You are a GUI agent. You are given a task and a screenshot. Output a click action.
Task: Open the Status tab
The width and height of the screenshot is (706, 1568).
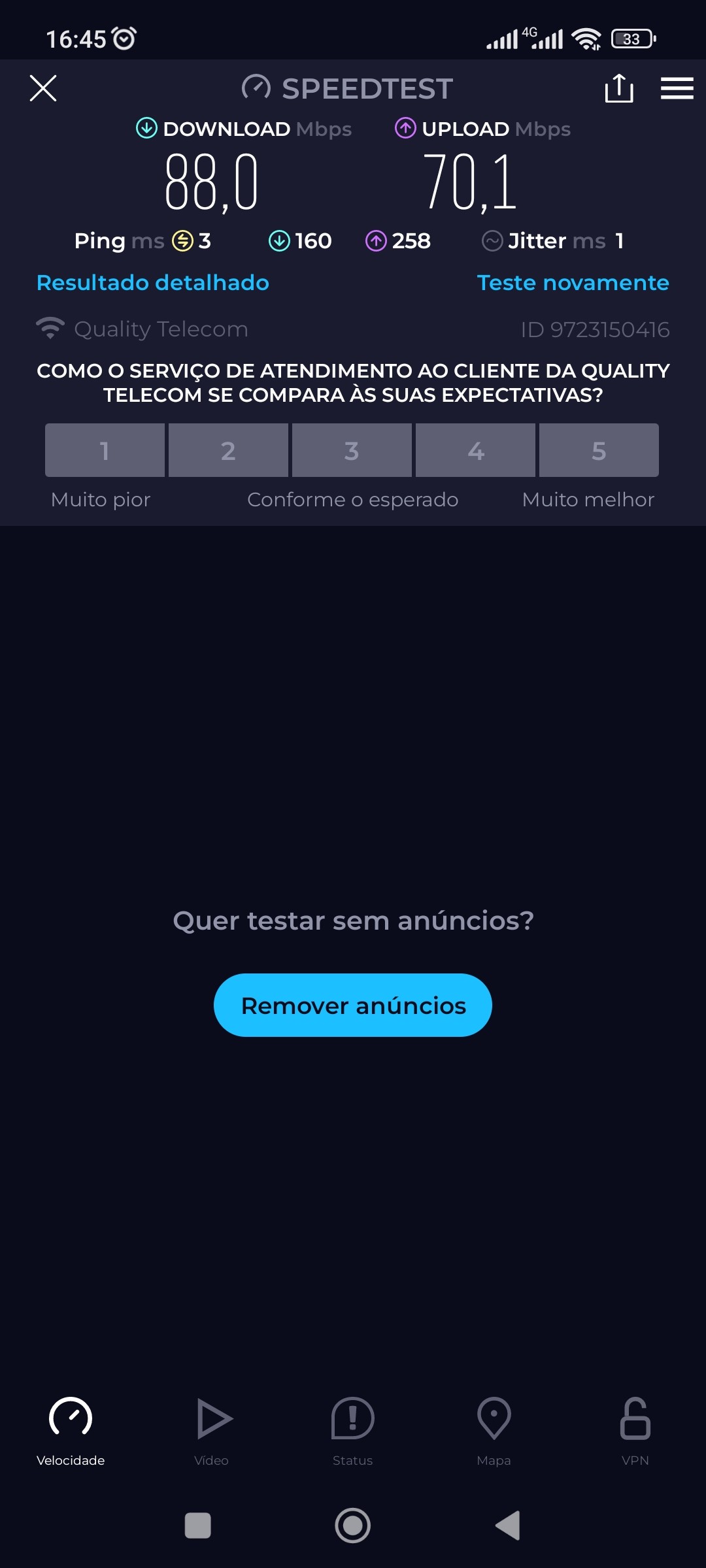point(353,1431)
